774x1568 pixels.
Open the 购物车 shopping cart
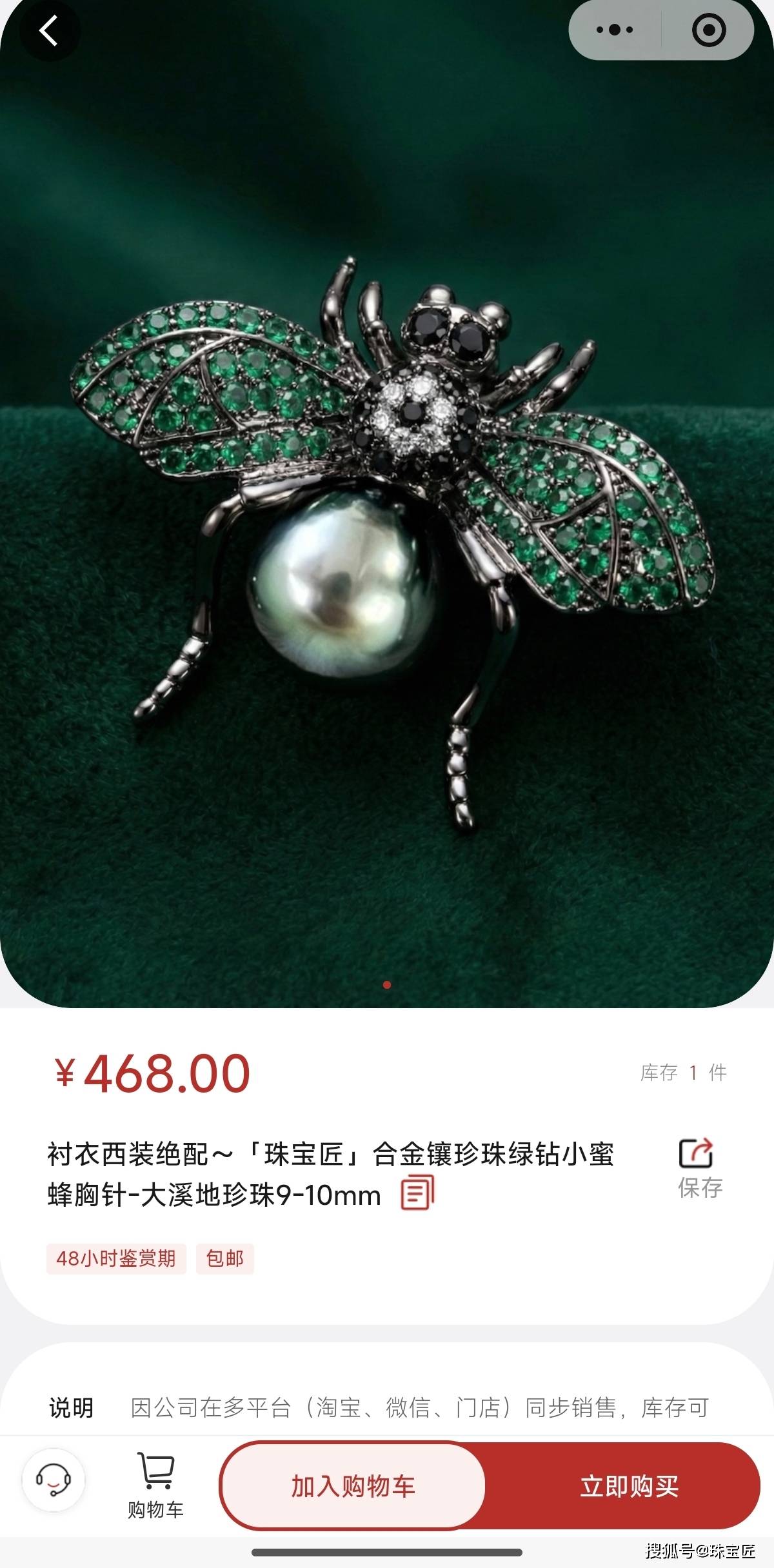coord(155,1486)
